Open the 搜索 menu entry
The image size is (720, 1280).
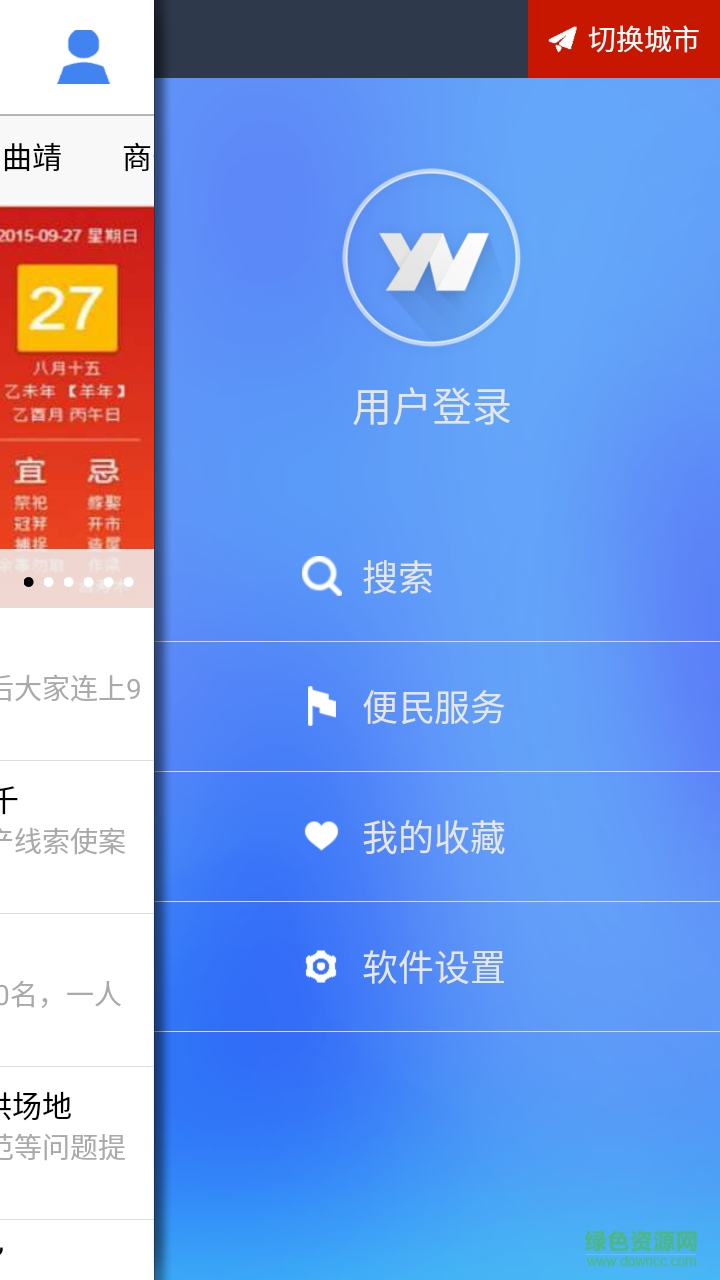(x=396, y=578)
